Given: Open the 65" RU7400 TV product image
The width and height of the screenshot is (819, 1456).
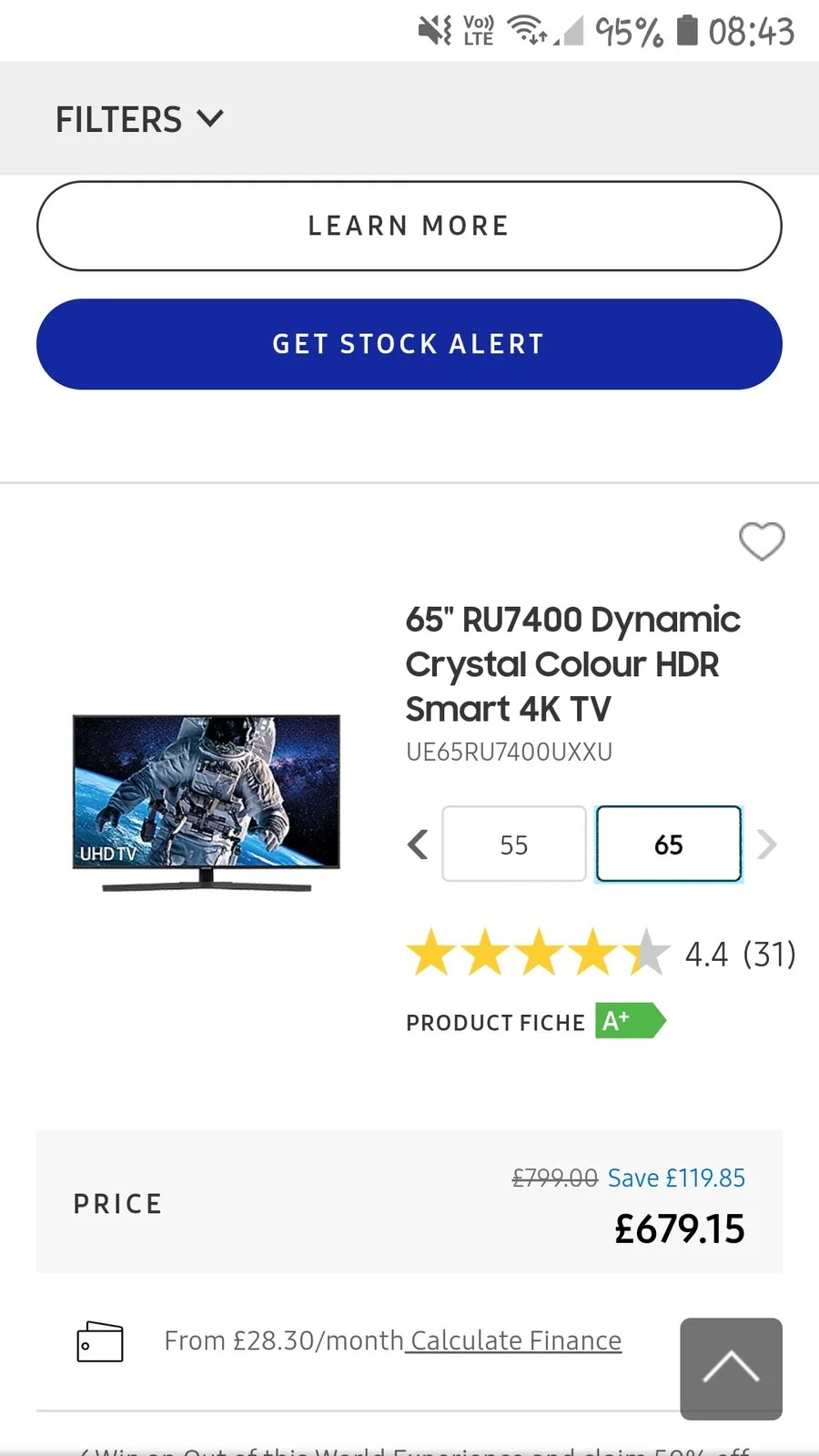Looking at the screenshot, I should (x=207, y=803).
